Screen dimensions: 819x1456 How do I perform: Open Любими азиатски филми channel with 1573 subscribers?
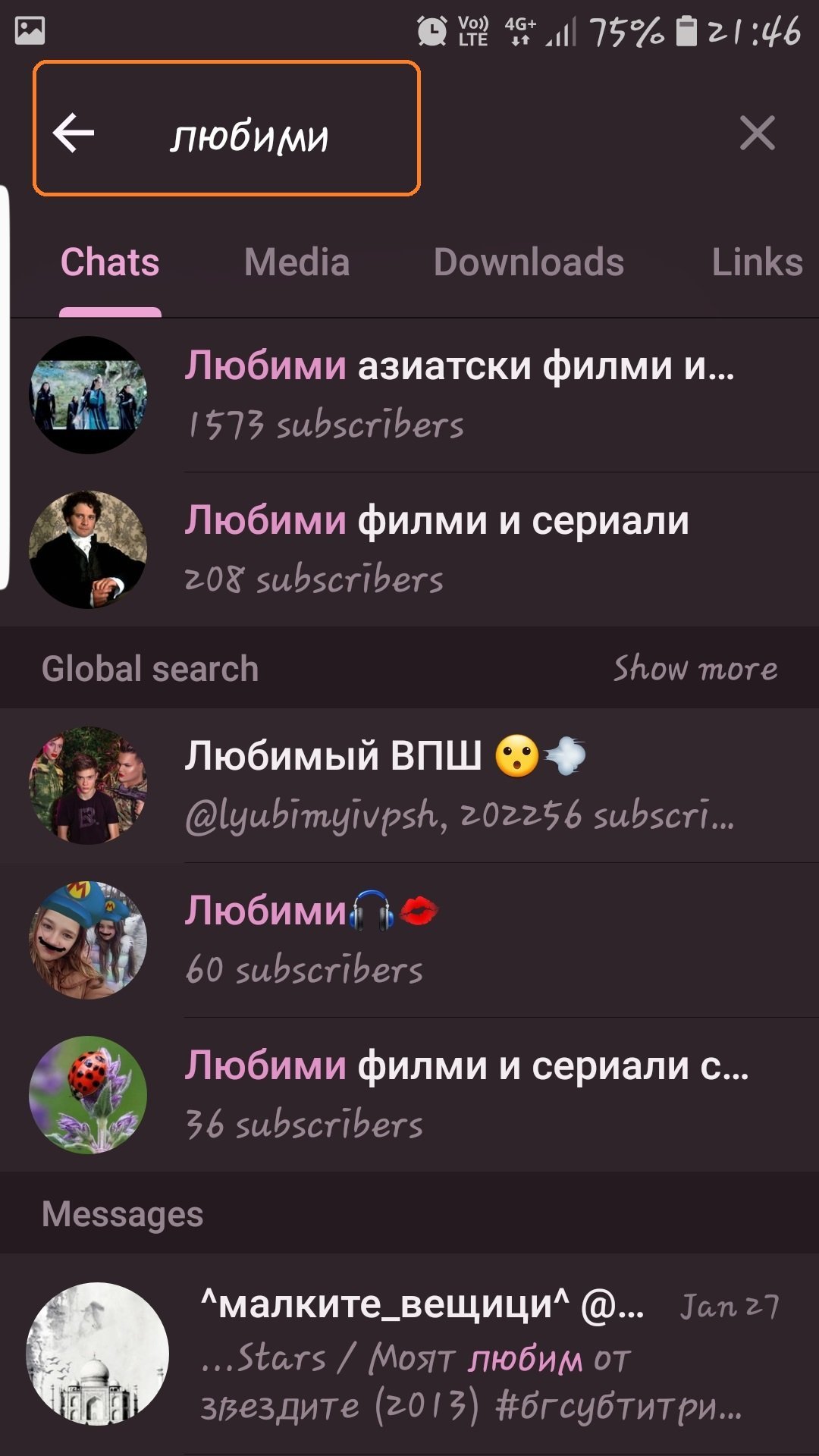(409, 395)
